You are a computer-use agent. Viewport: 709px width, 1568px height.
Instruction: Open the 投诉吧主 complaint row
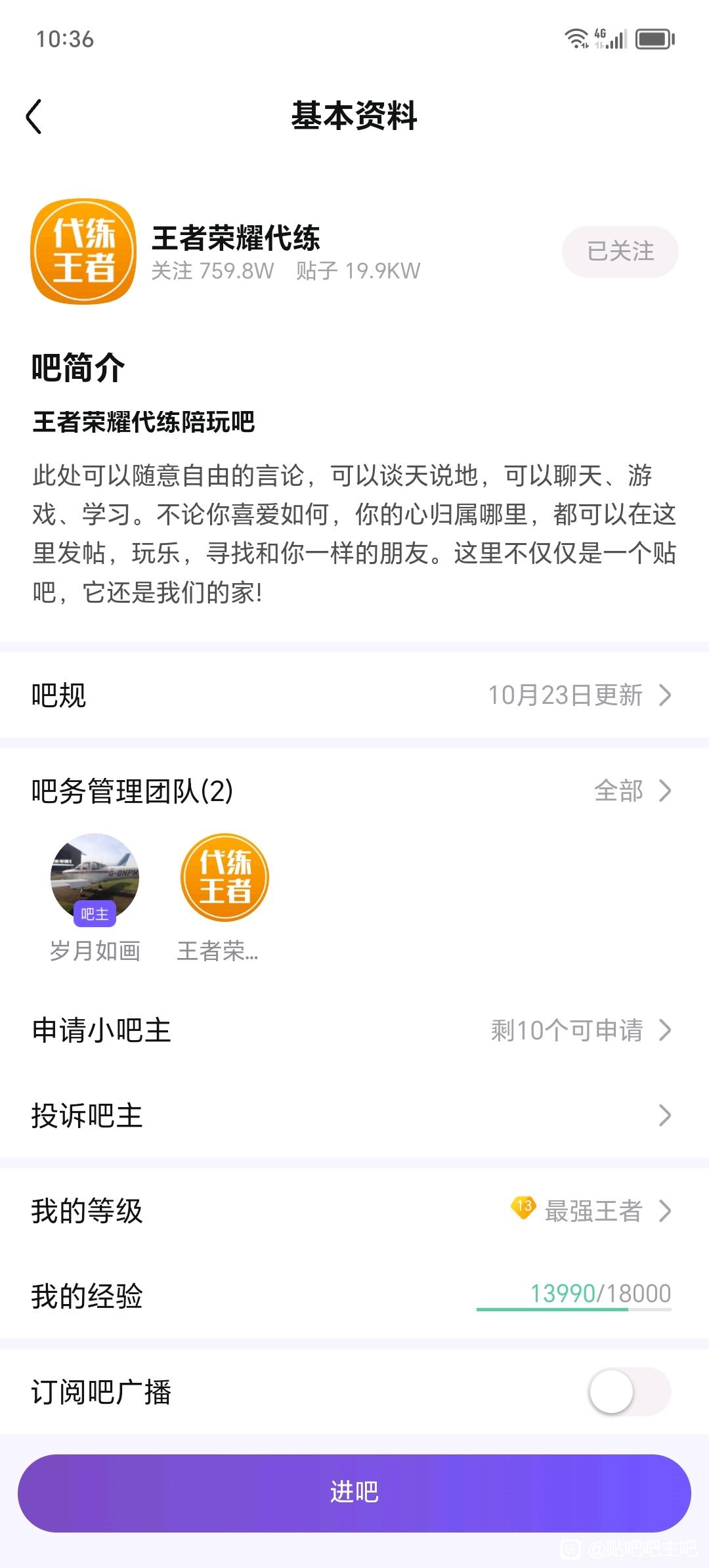[x=354, y=1116]
